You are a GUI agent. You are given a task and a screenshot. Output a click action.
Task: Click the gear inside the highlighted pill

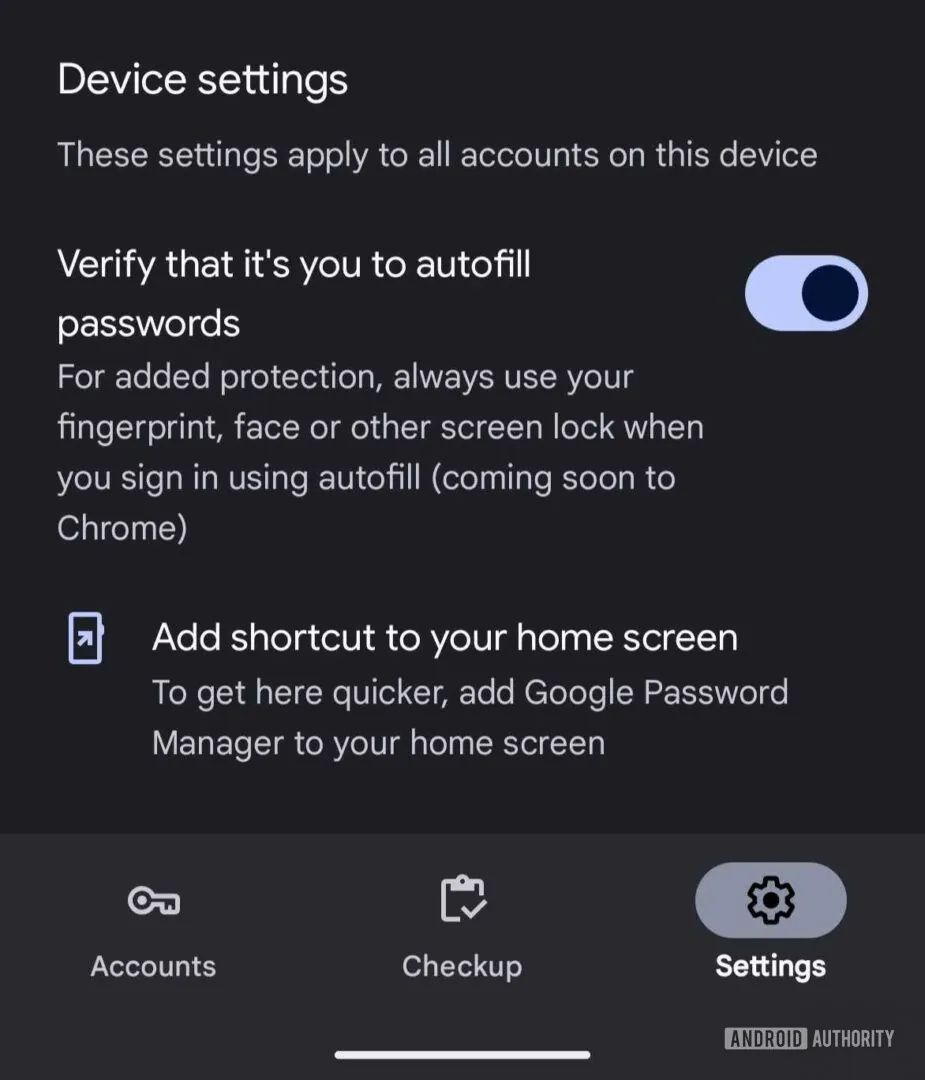pyautogui.click(x=770, y=900)
